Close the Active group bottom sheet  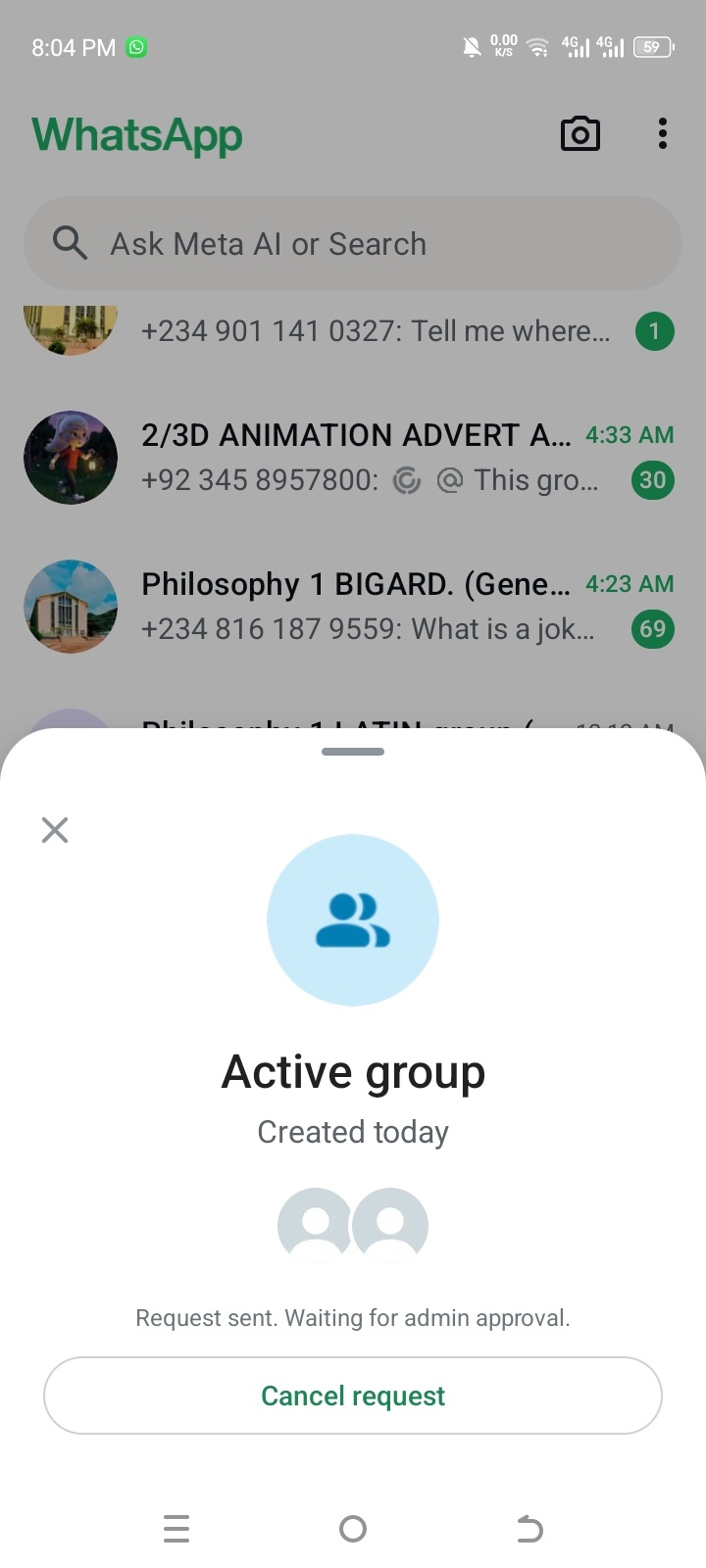(55, 830)
